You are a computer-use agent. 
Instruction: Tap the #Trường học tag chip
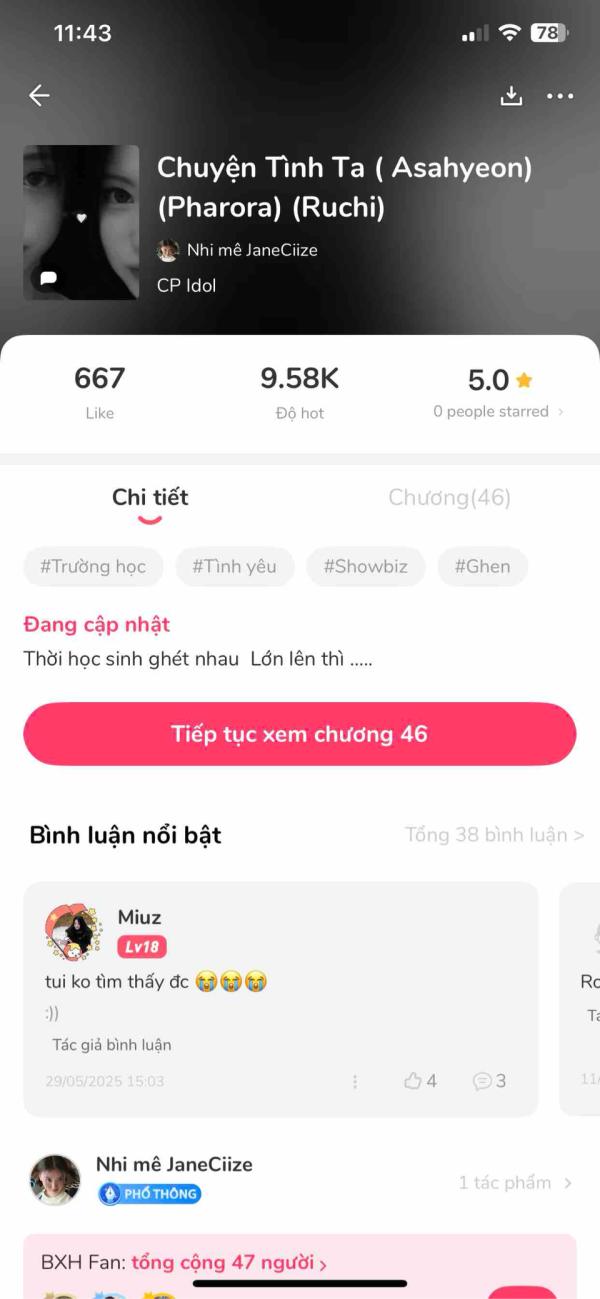(93, 566)
